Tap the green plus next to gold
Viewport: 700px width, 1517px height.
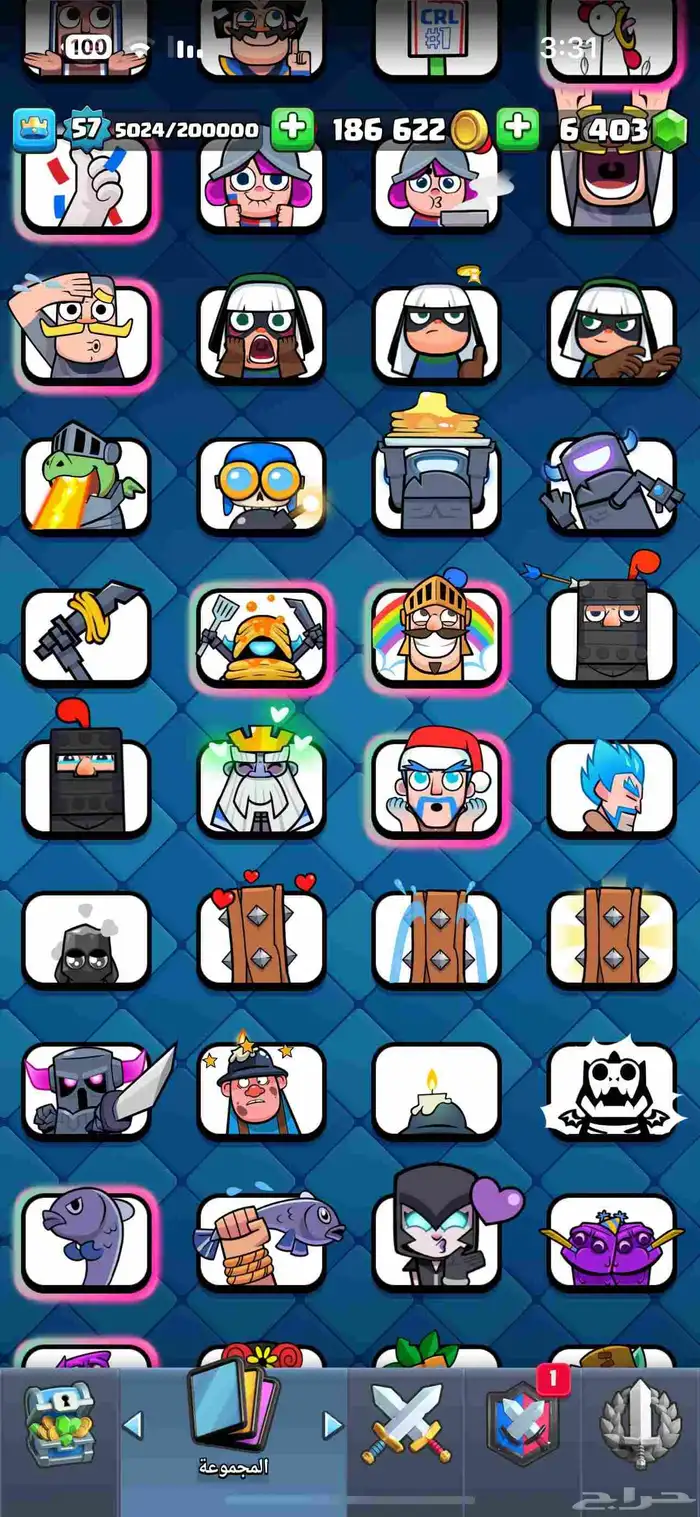(x=518, y=129)
